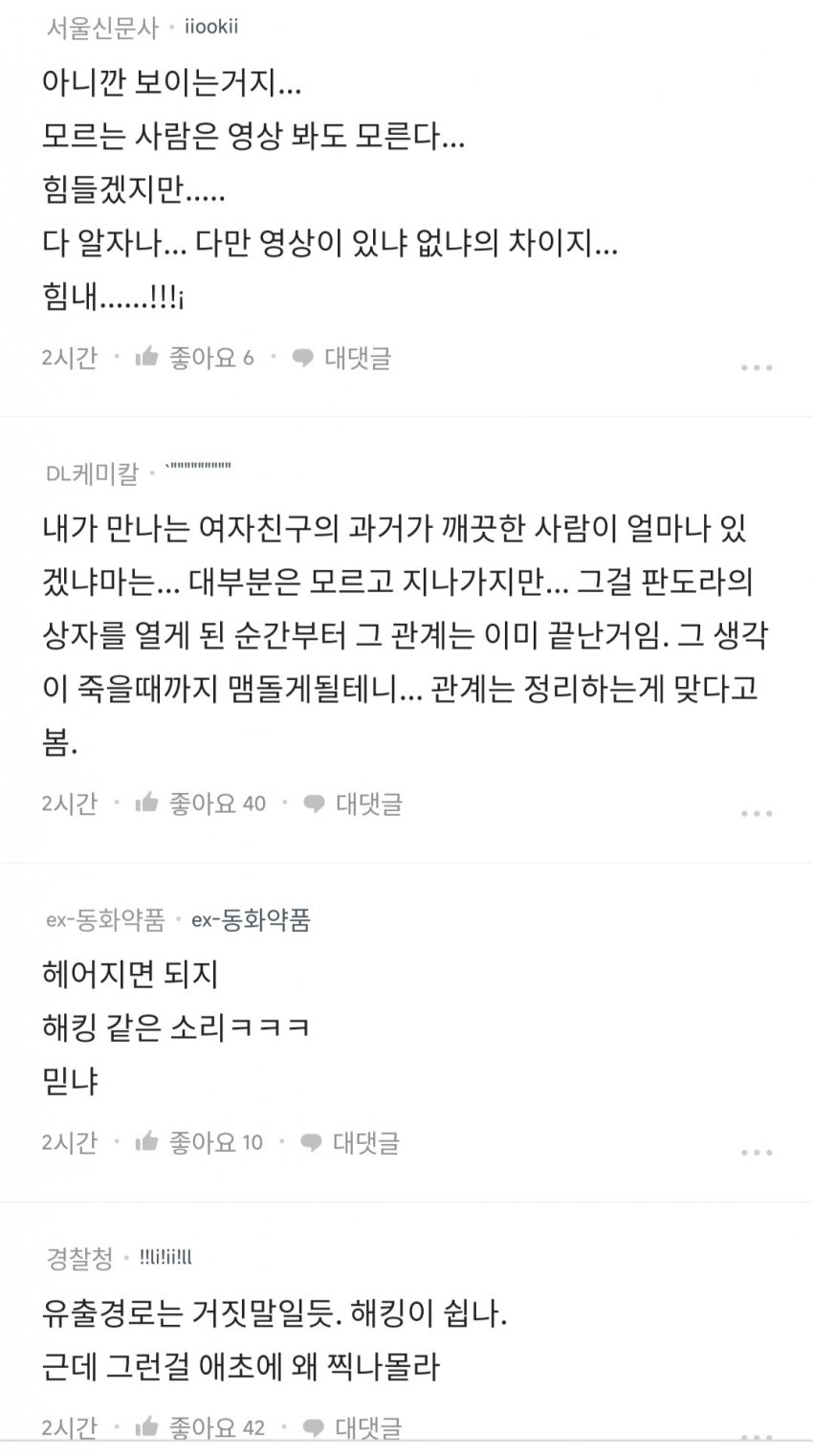Reply to the DL케미칼 comment

click(x=354, y=804)
